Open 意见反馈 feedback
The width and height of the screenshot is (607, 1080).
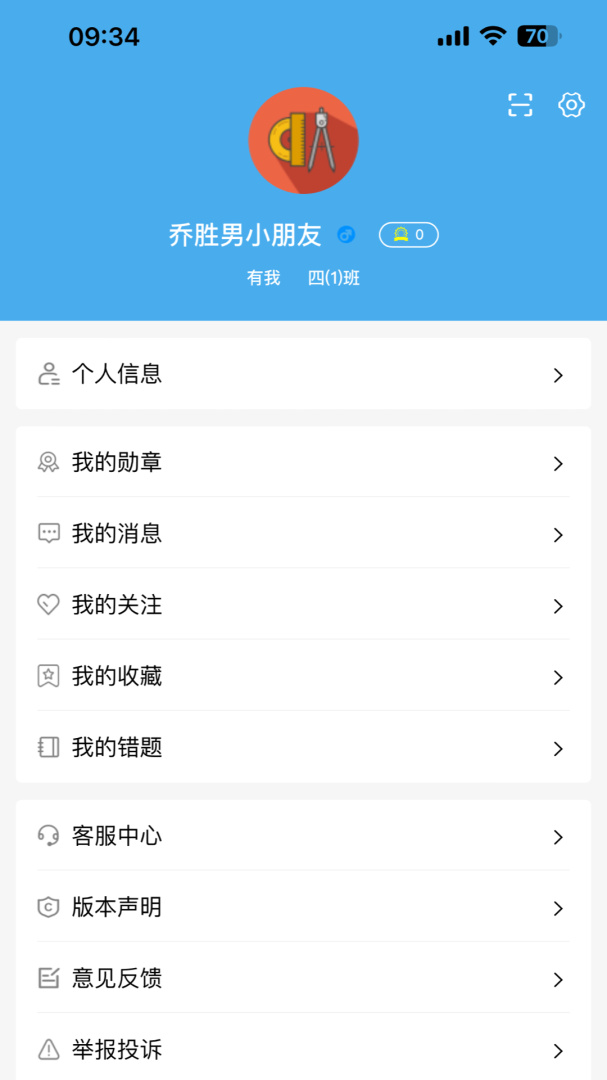pyautogui.click(x=303, y=979)
